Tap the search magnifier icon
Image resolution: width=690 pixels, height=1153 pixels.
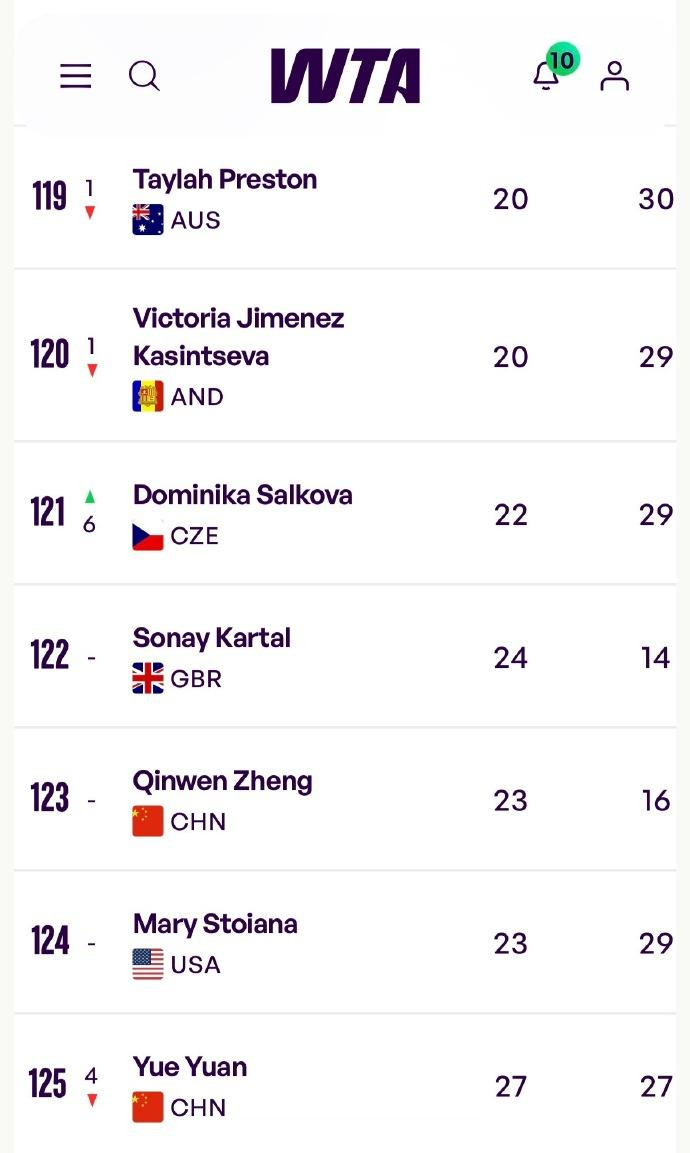[144, 76]
